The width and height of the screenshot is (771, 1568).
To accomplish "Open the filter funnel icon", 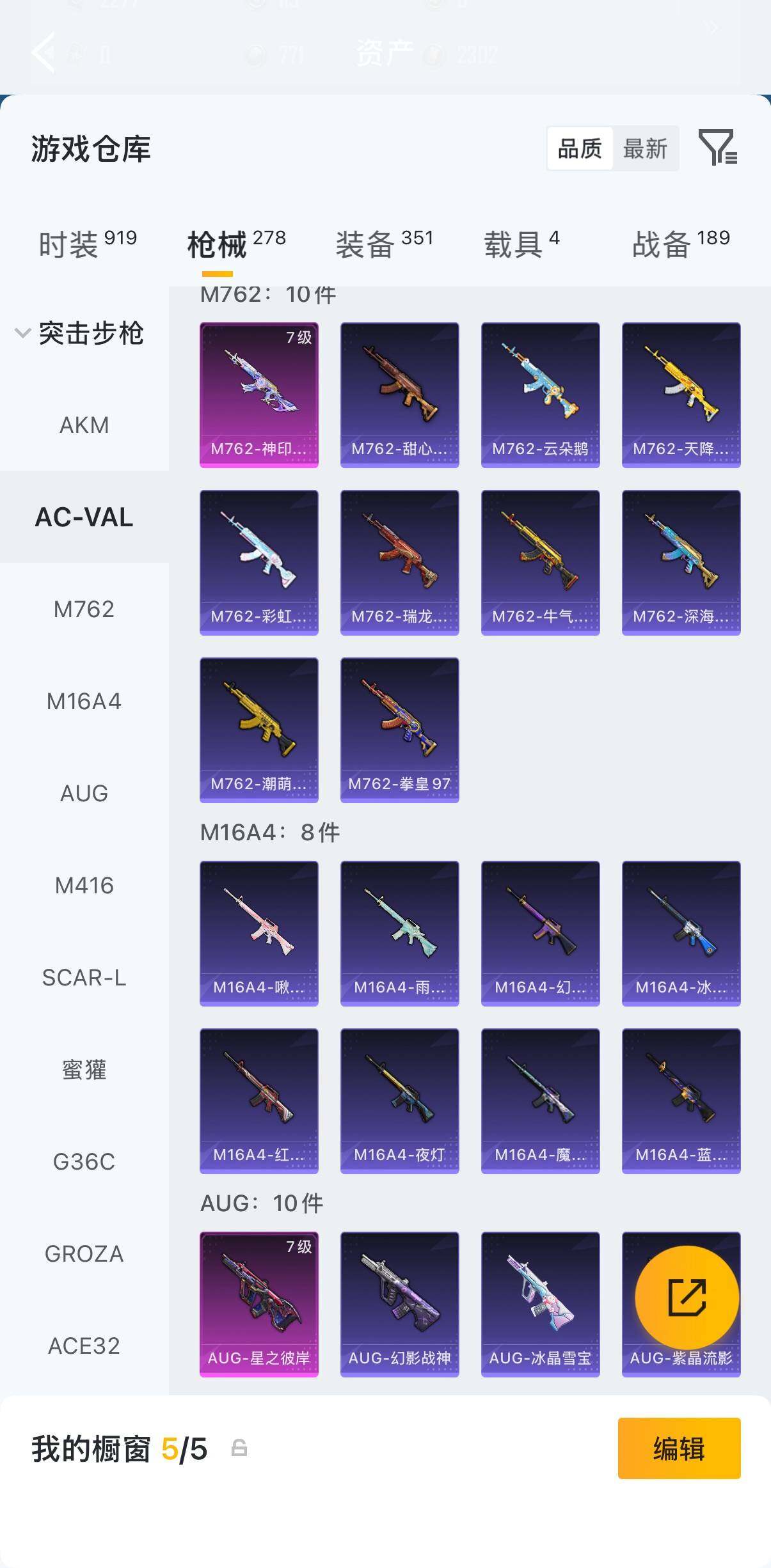I will [x=718, y=148].
